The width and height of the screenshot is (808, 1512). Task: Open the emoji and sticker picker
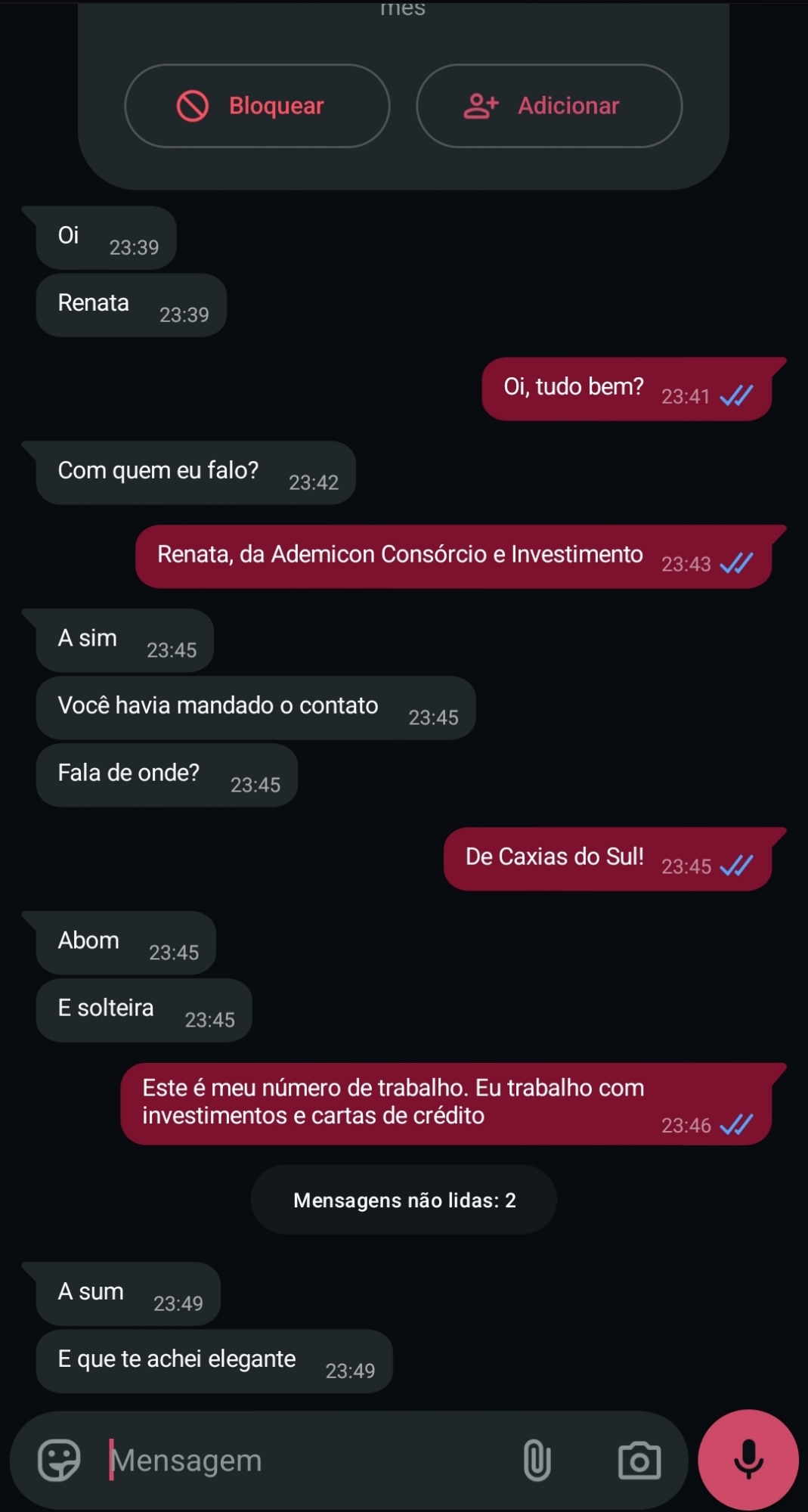pyautogui.click(x=59, y=1460)
